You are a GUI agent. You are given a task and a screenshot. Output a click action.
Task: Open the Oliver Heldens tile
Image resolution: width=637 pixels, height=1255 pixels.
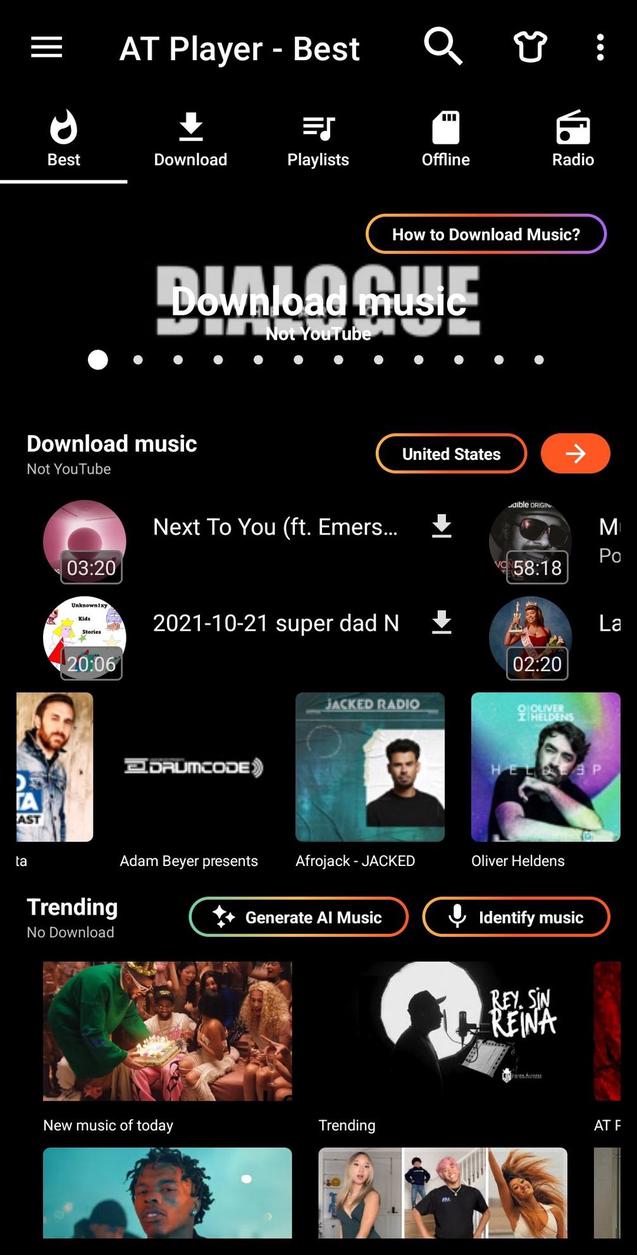coord(546,780)
